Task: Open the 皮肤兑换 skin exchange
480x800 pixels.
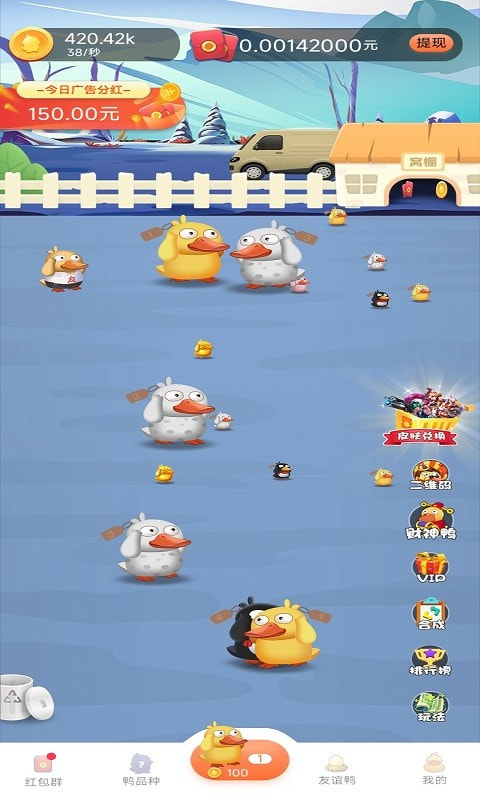Action: [422, 416]
